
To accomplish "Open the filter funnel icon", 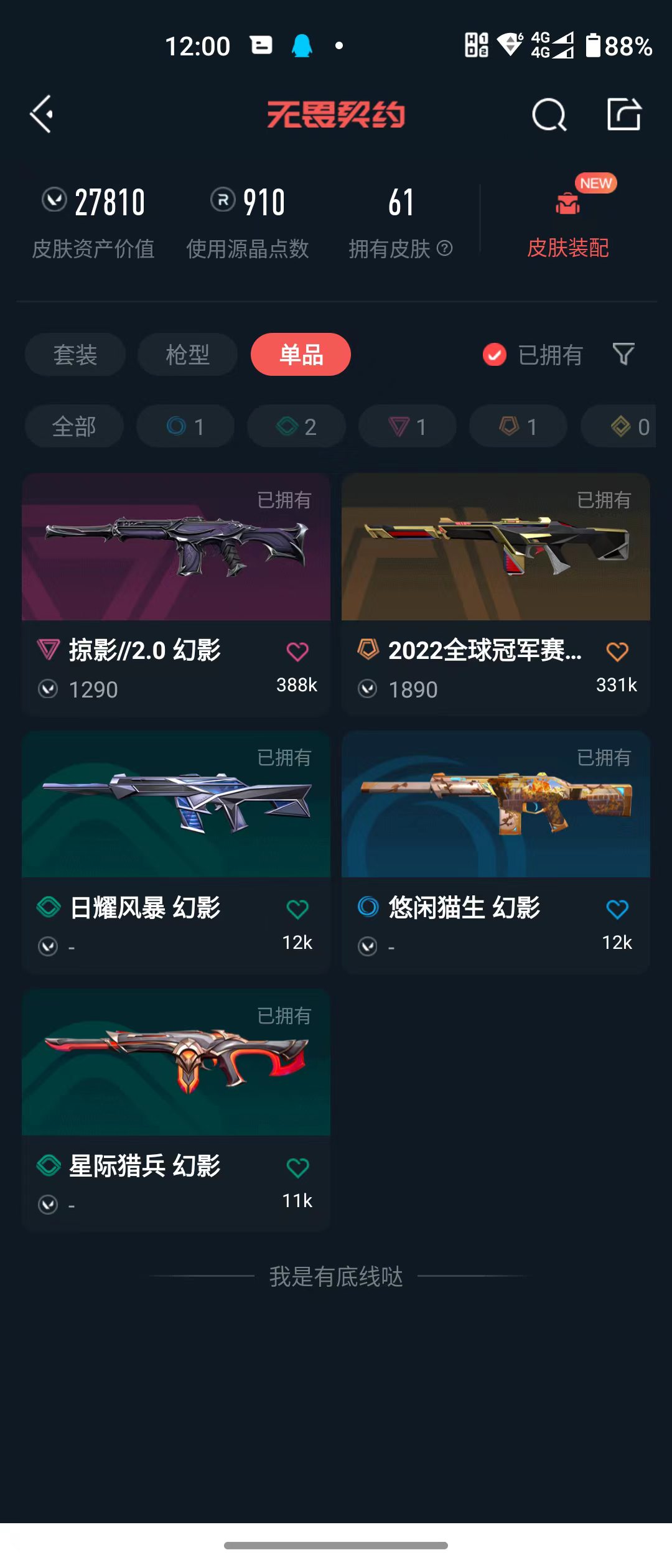I will [623, 354].
